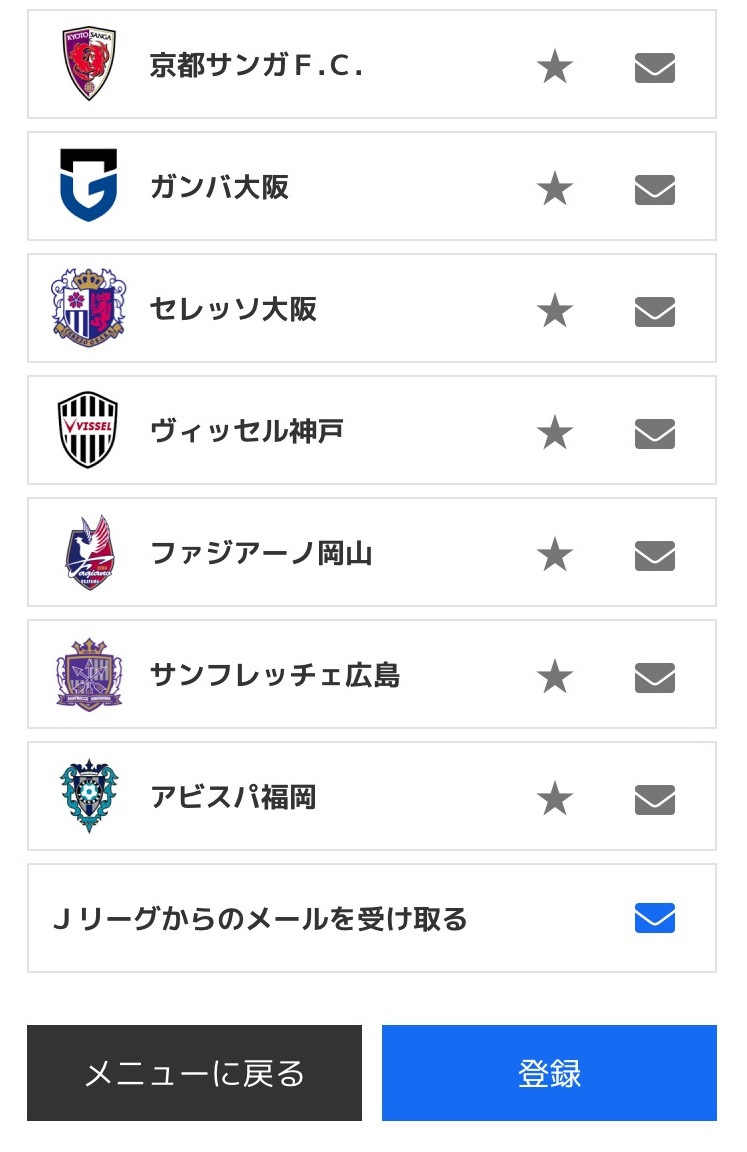Favorite 京都サンガF.C. with the star
Viewport: 747px width, 1152px height.
[x=554, y=67]
